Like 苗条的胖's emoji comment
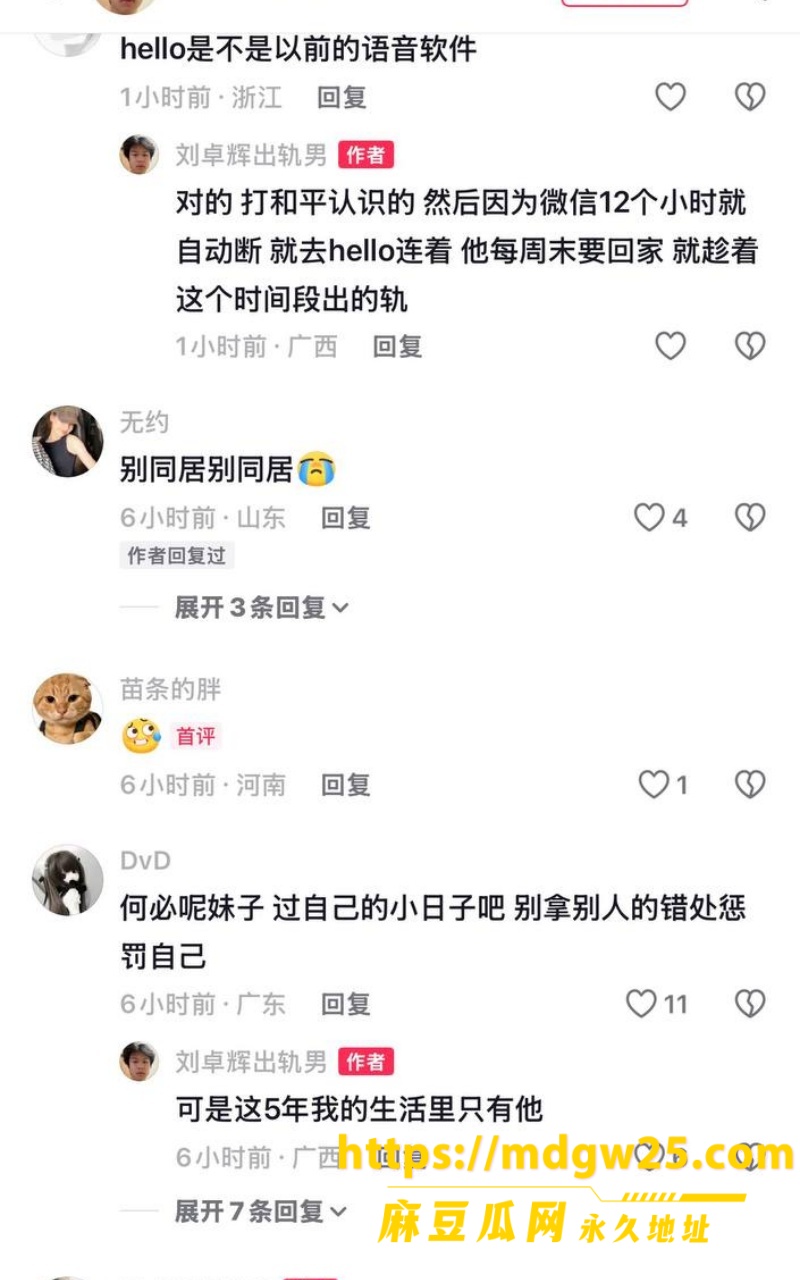 tap(663, 785)
